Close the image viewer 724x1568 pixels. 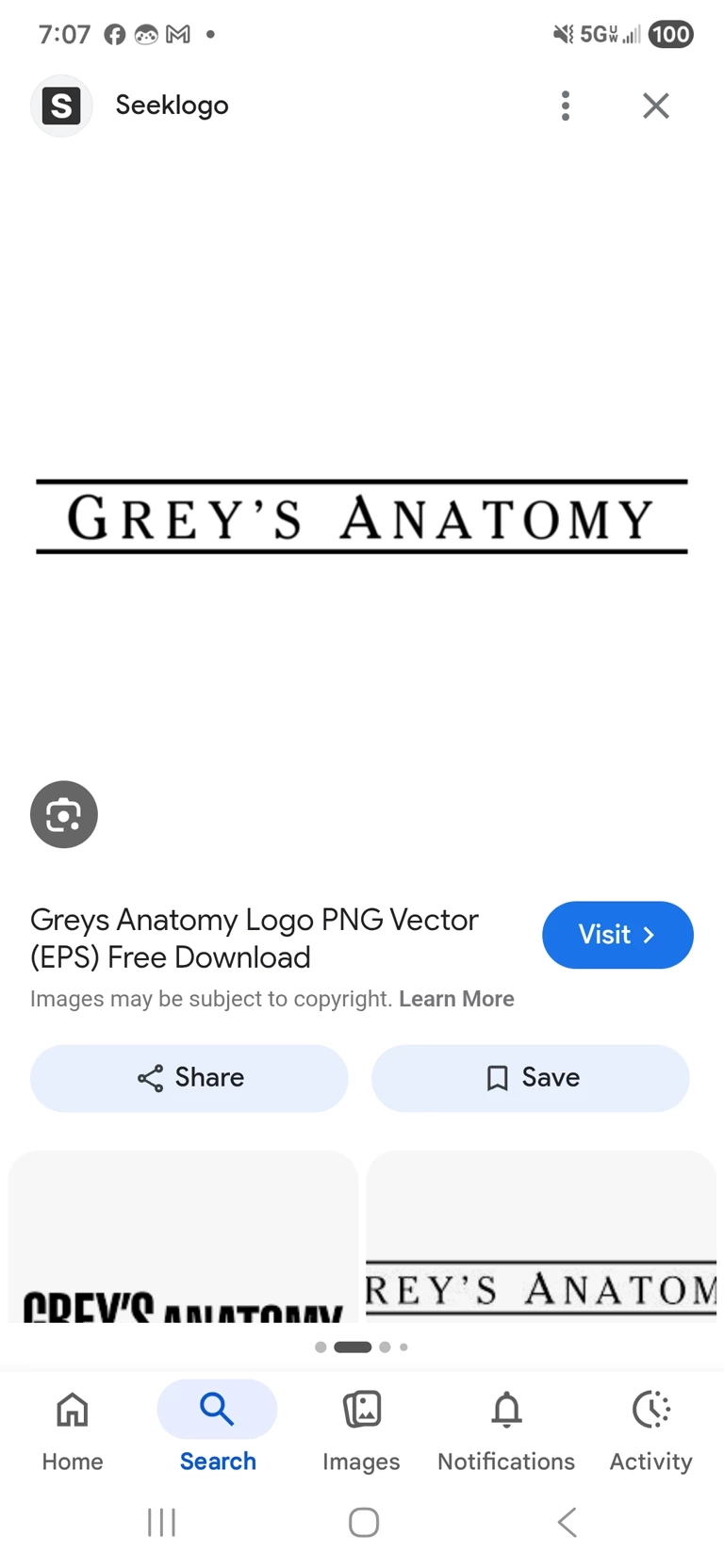(656, 106)
